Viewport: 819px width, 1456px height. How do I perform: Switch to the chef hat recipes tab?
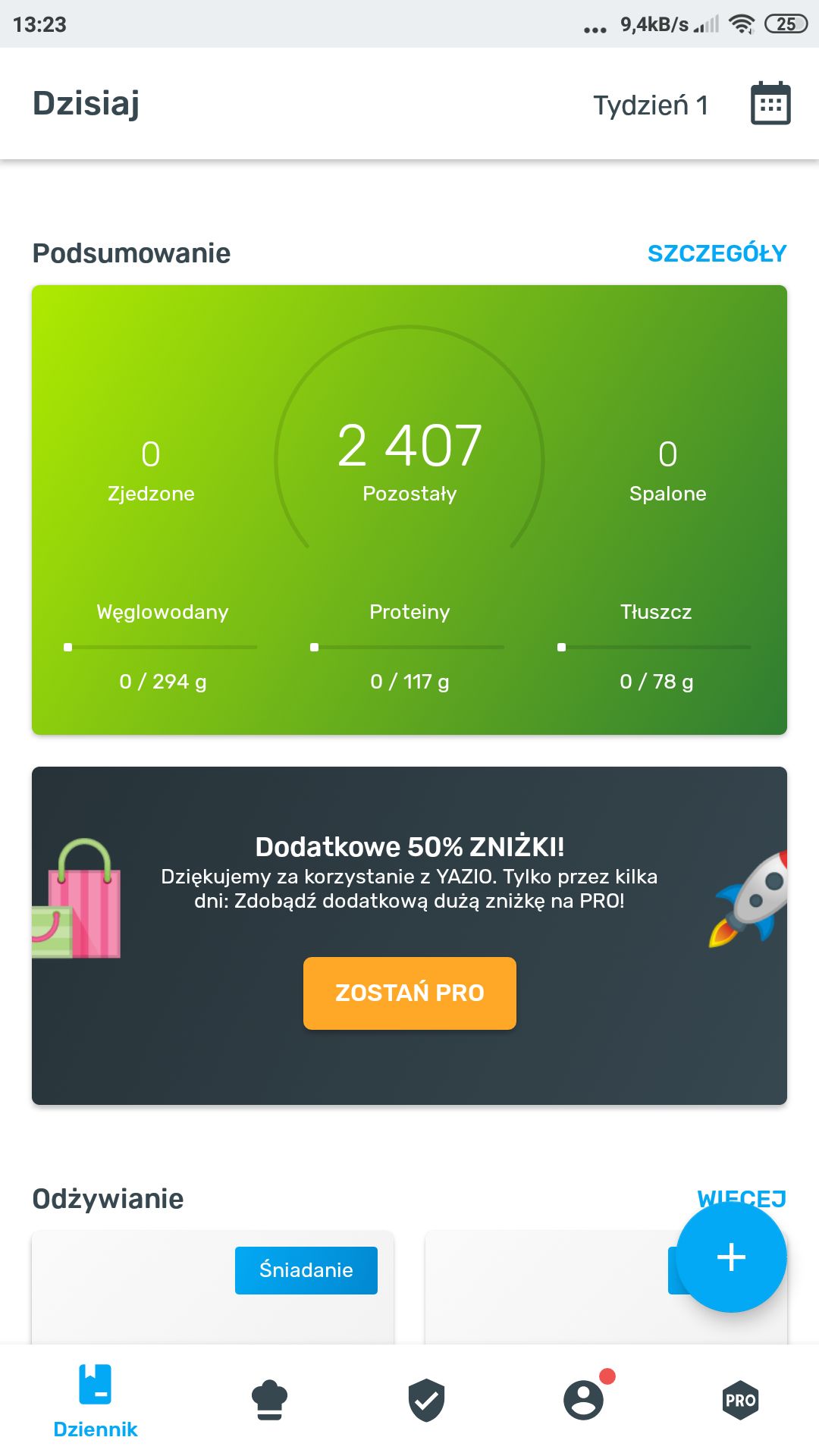click(x=269, y=1400)
